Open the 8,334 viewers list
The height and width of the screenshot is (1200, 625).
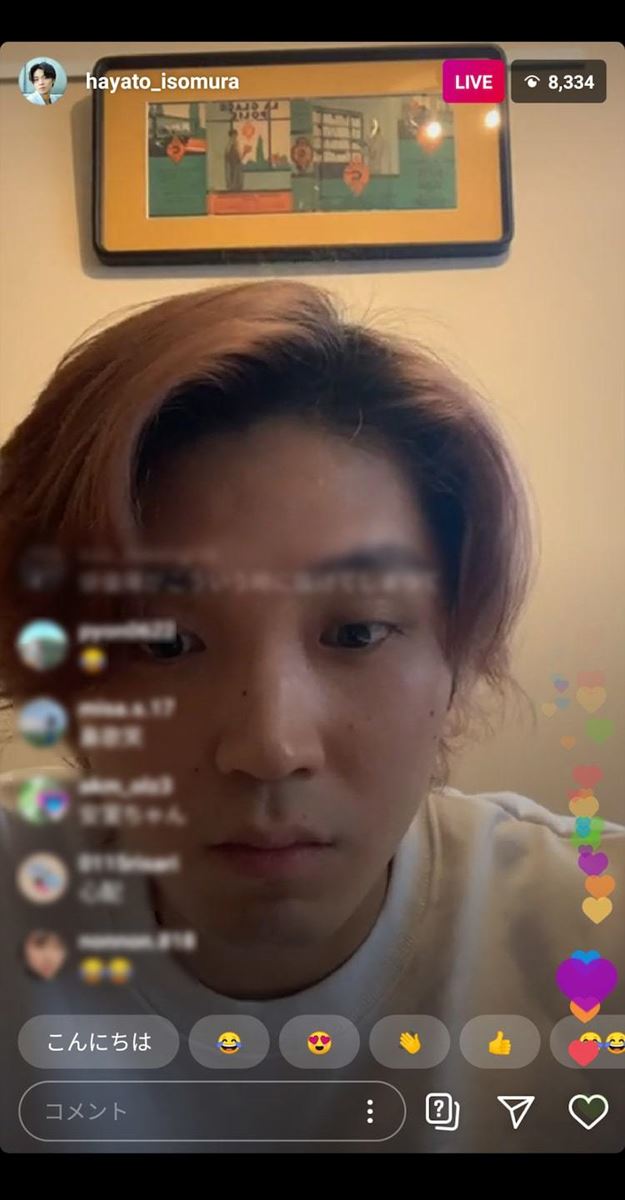558,82
